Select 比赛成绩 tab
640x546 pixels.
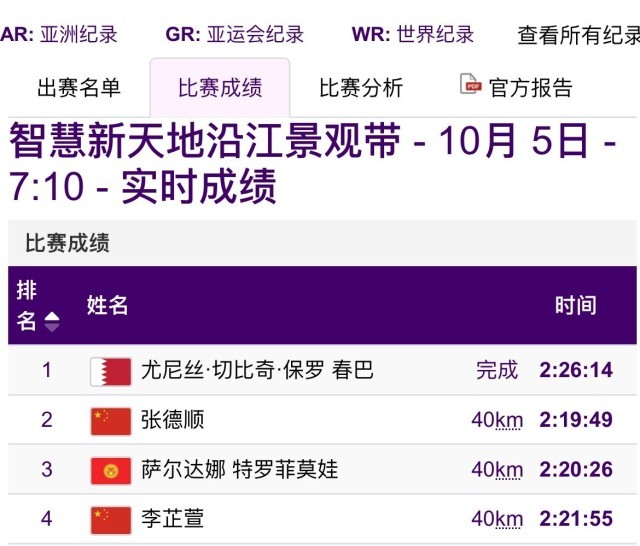tap(220, 88)
